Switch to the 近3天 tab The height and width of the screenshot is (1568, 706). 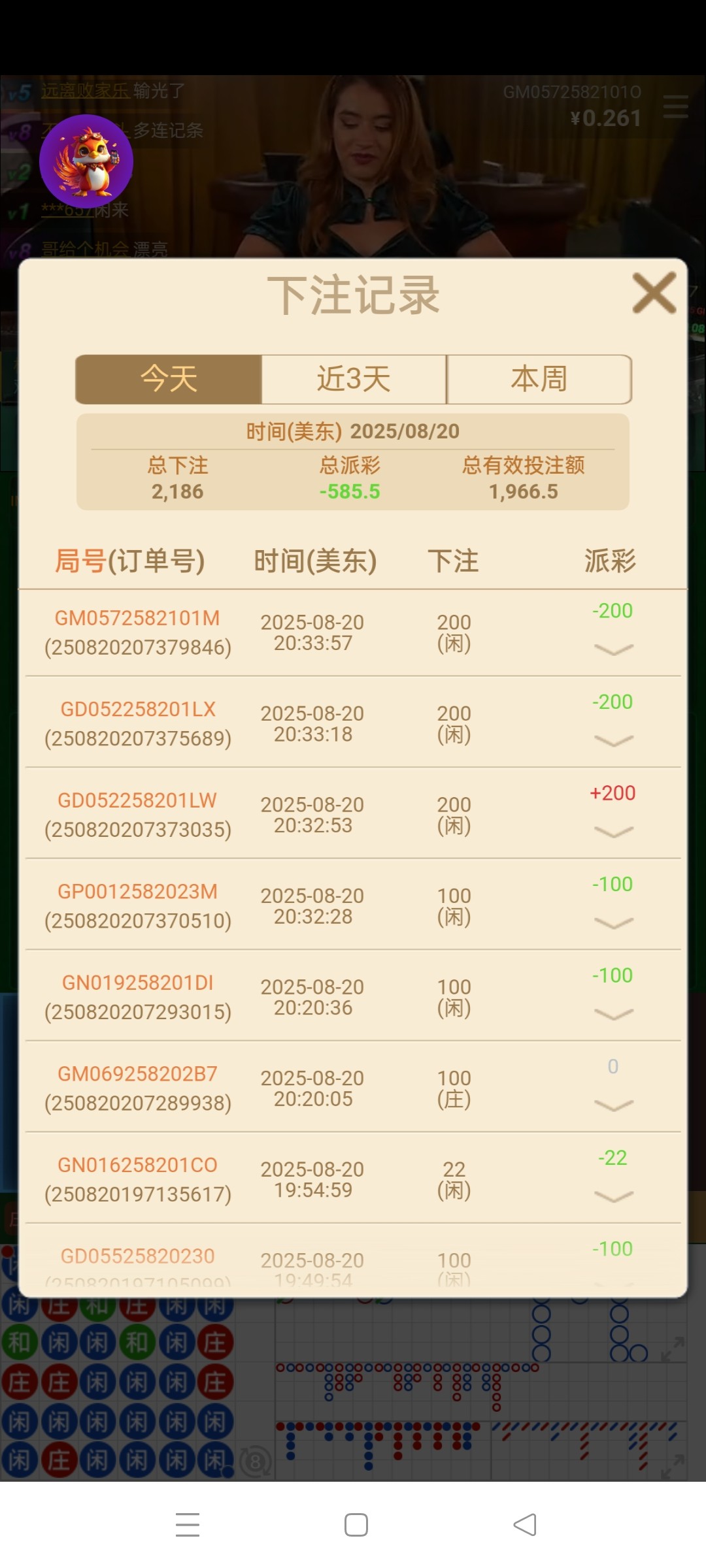pyautogui.click(x=354, y=380)
